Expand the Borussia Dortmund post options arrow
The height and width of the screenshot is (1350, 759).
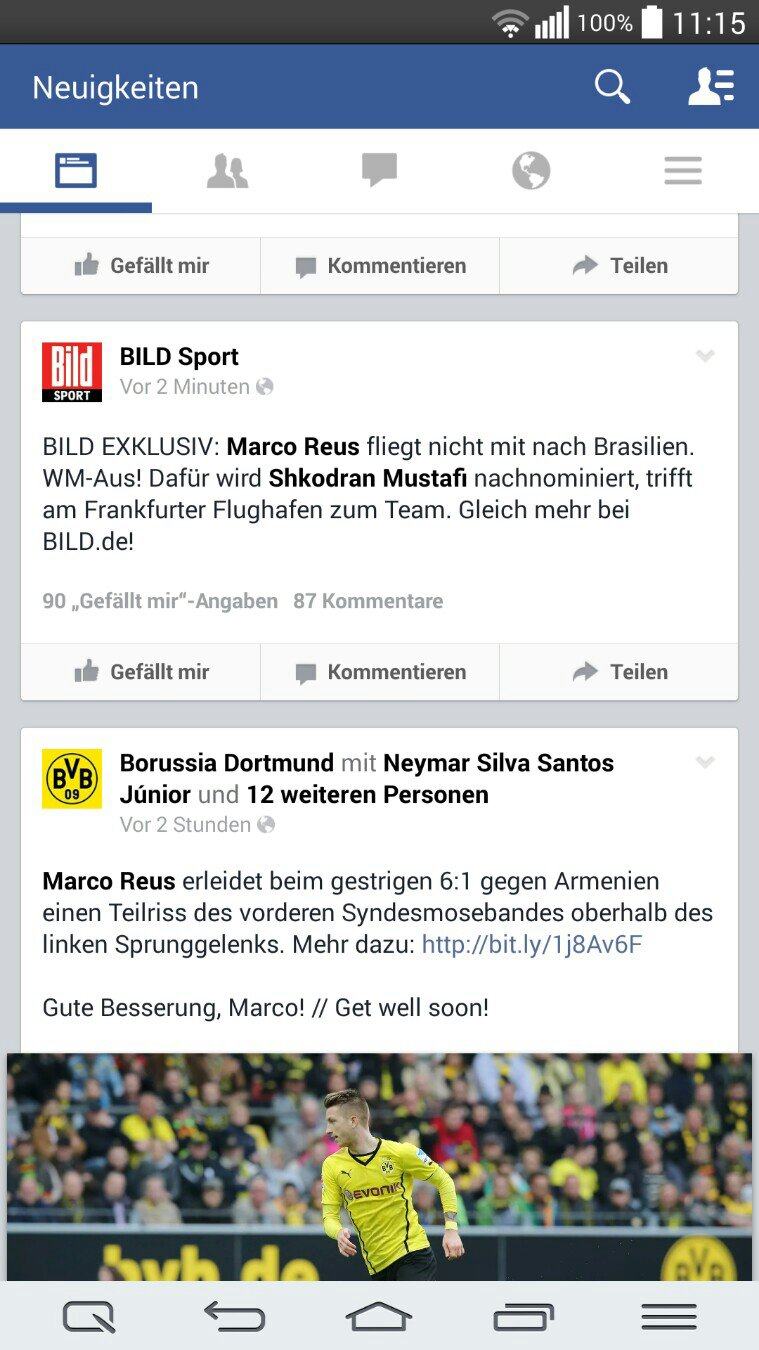[705, 762]
